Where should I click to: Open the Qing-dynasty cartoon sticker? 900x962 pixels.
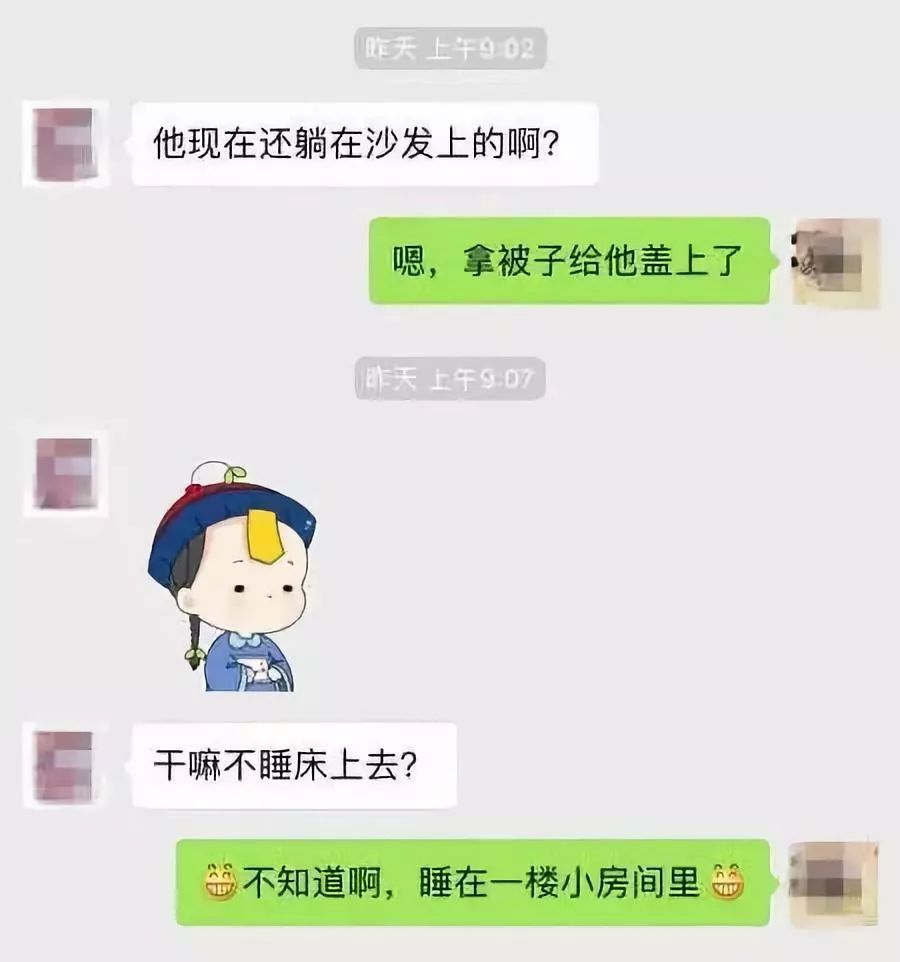pyautogui.click(x=232, y=577)
